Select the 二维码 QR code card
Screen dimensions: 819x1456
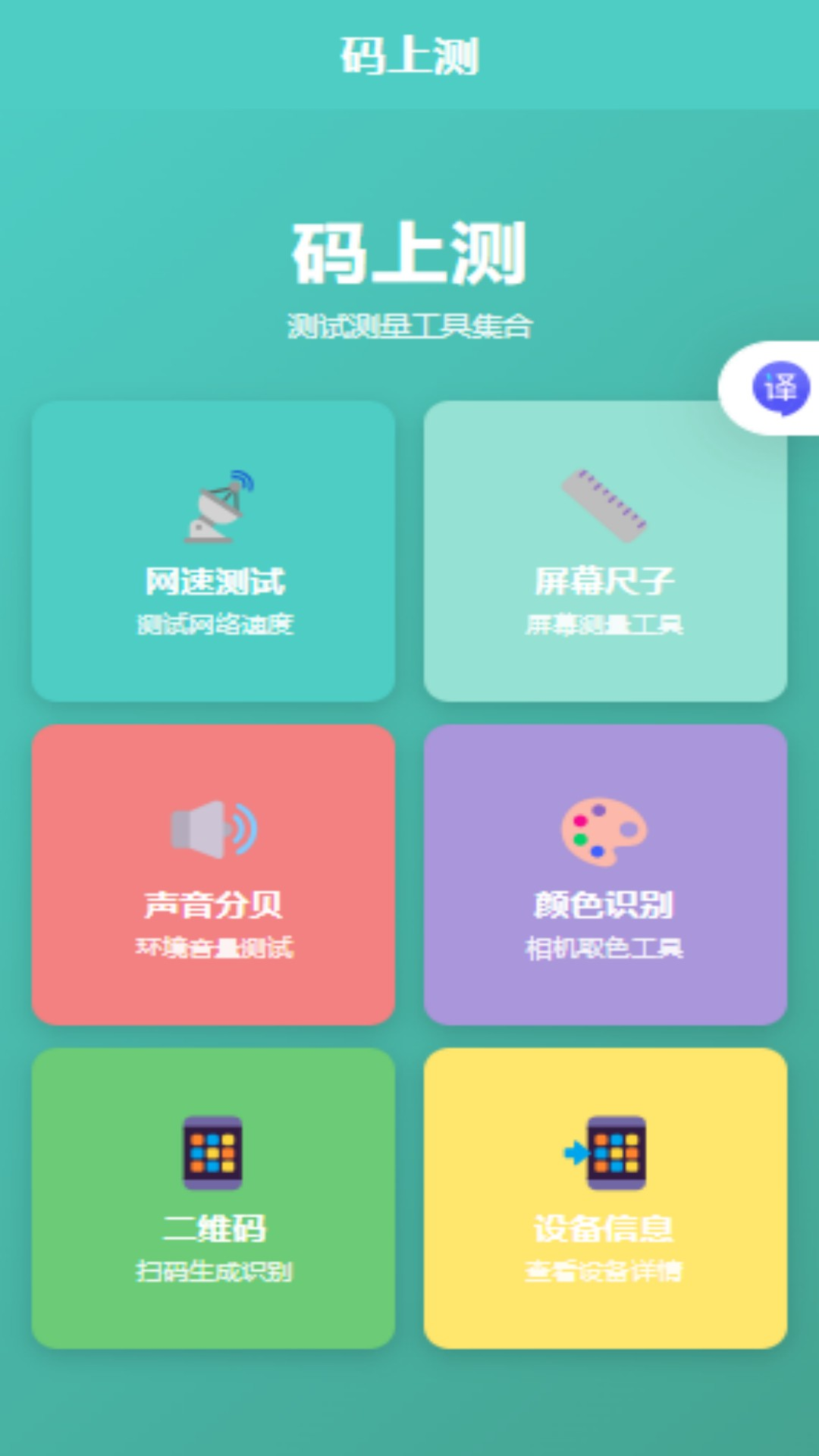(x=213, y=1198)
